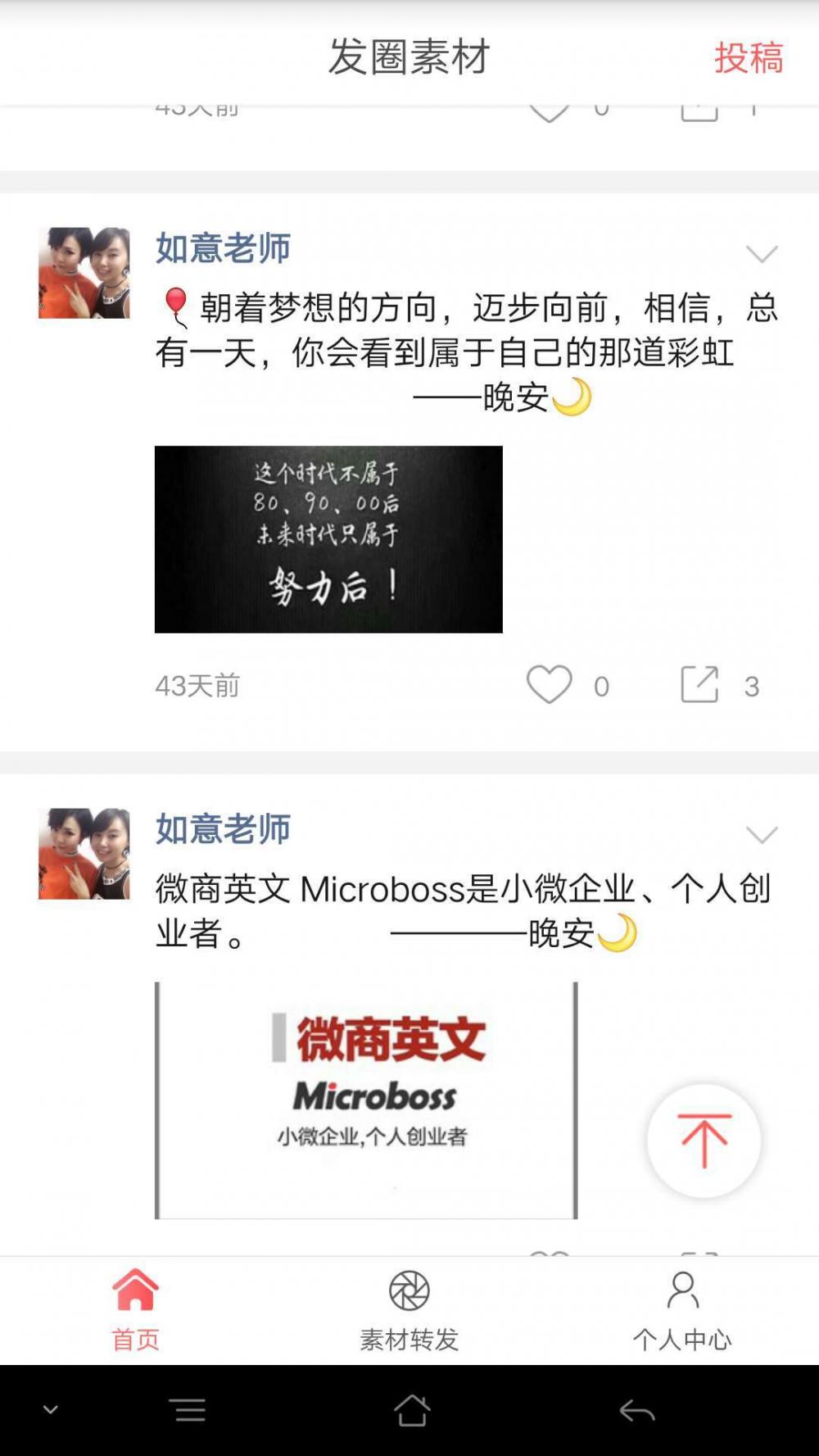Expand the chevron on the Microboss post
The image size is (819, 1456).
(x=762, y=835)
